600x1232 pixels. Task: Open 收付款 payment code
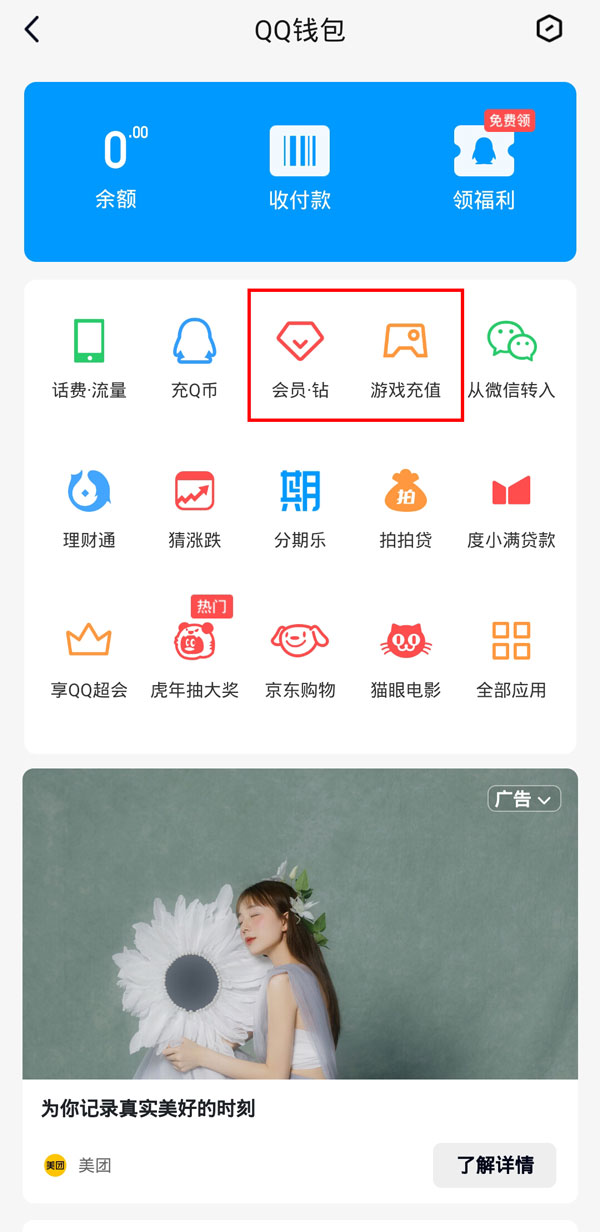point(299,168)
